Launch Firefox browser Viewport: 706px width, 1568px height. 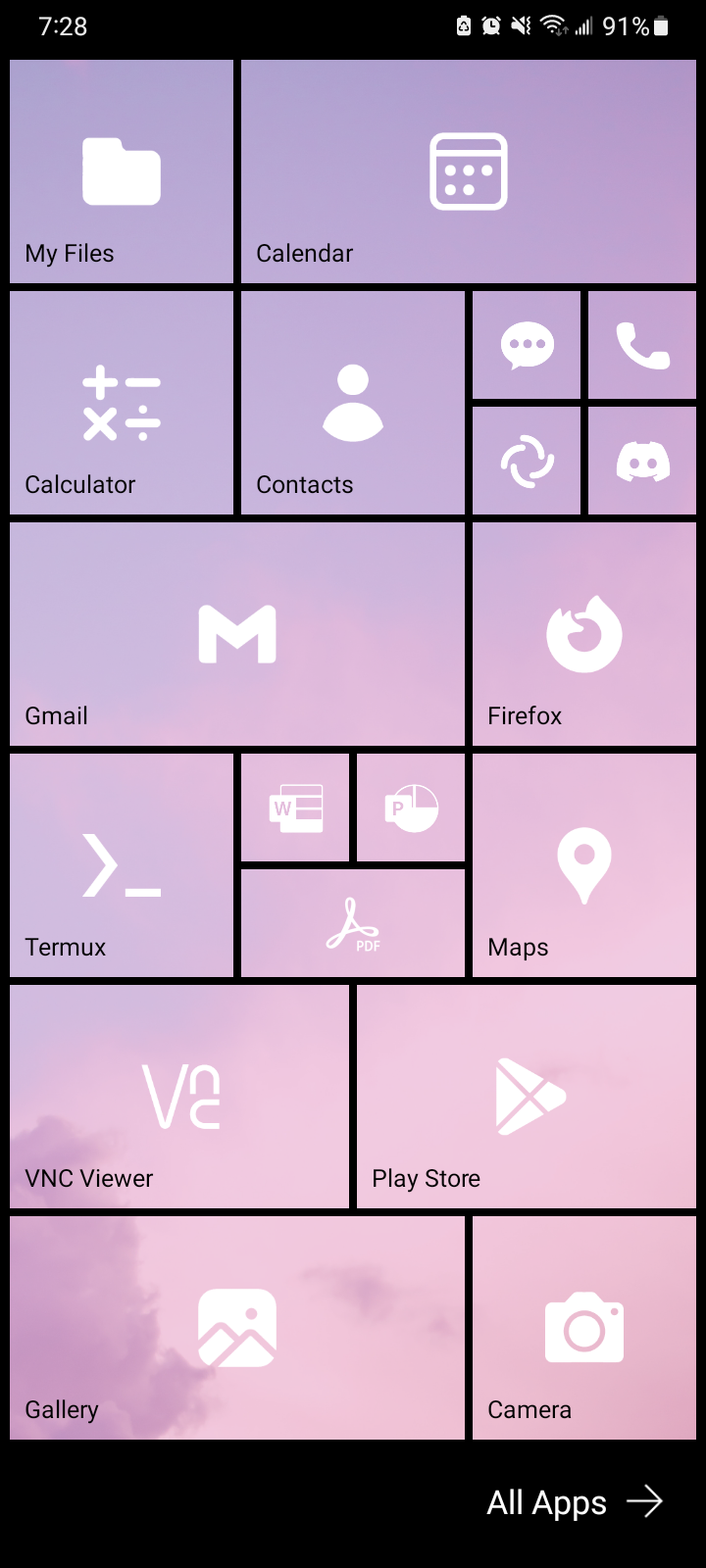pyautogui.click(x=584, y=634)
